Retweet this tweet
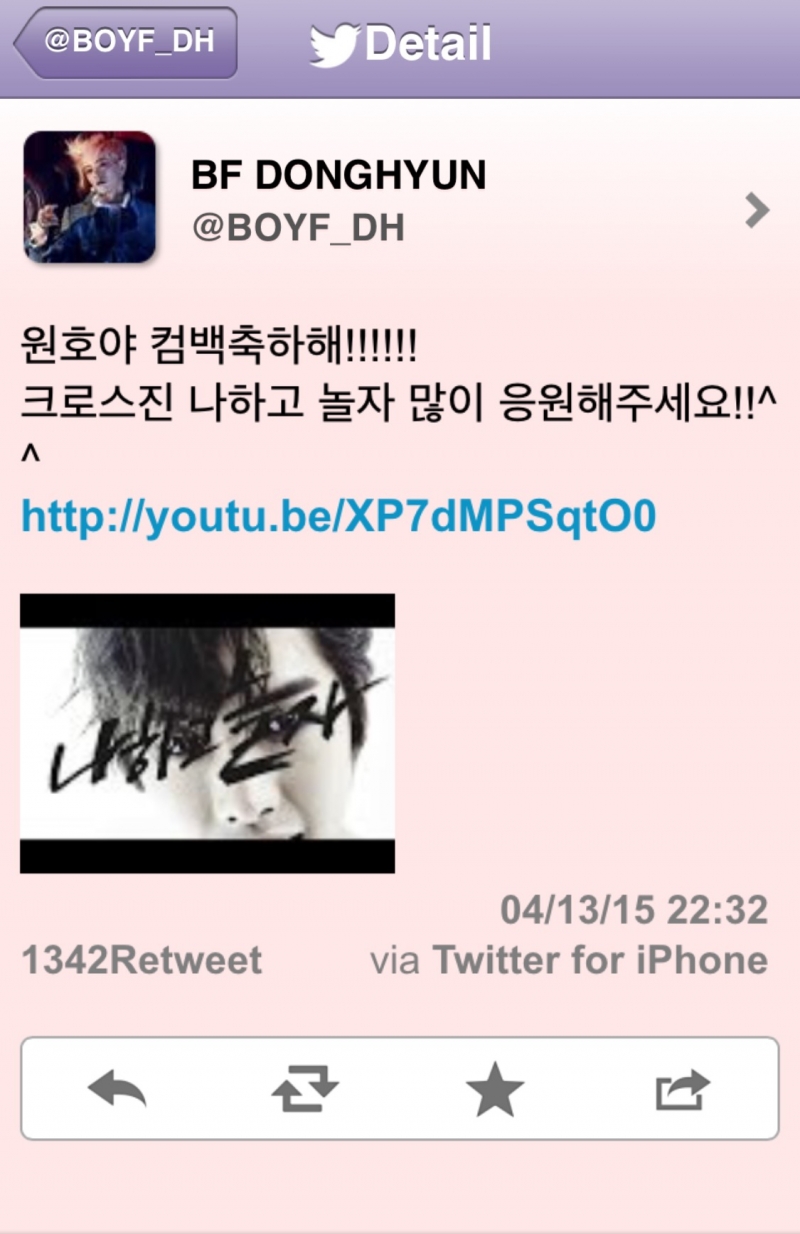Image resolution: width=800 pixels, height=1234 pixels. 305,1089
